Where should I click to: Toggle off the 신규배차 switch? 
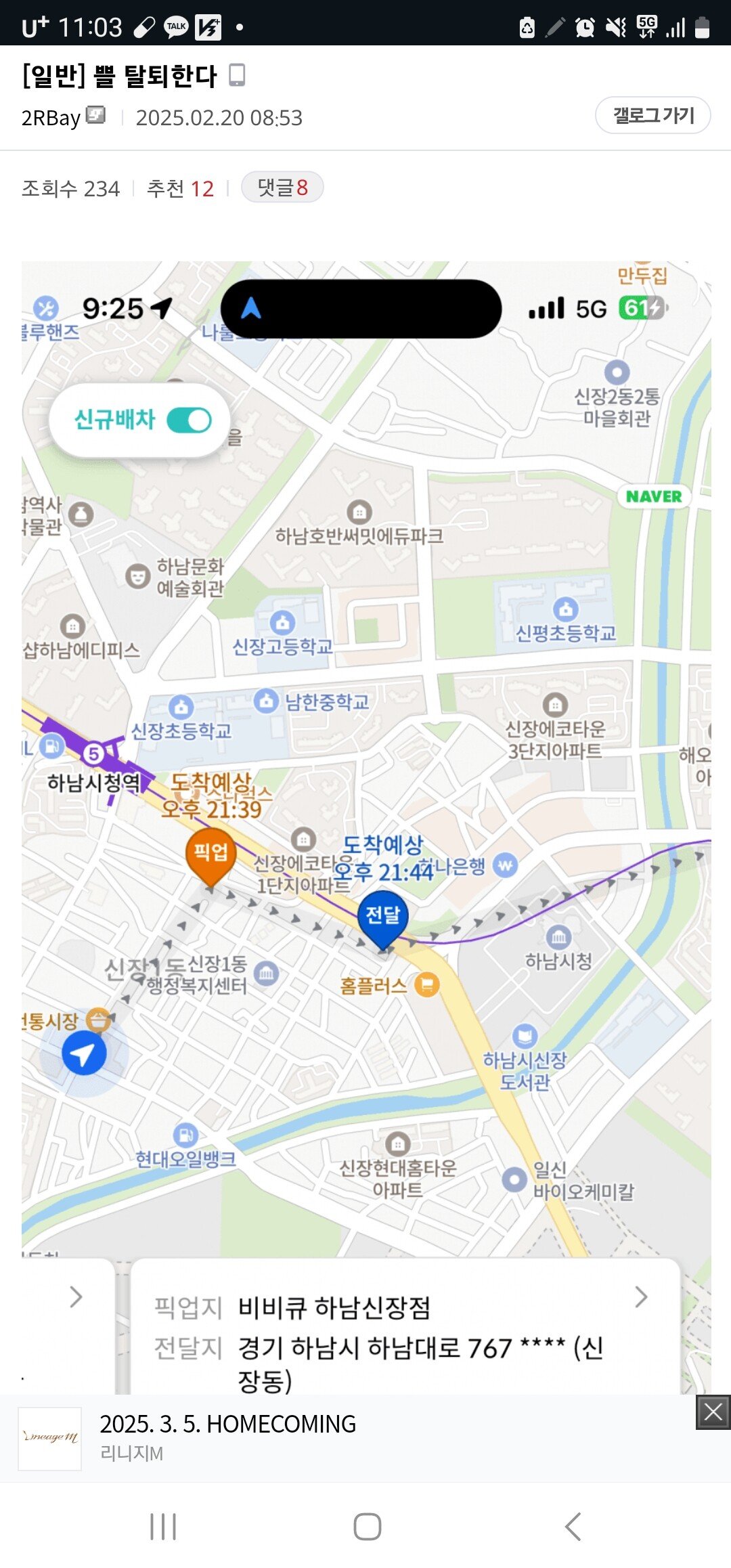(x=191, y=420)
